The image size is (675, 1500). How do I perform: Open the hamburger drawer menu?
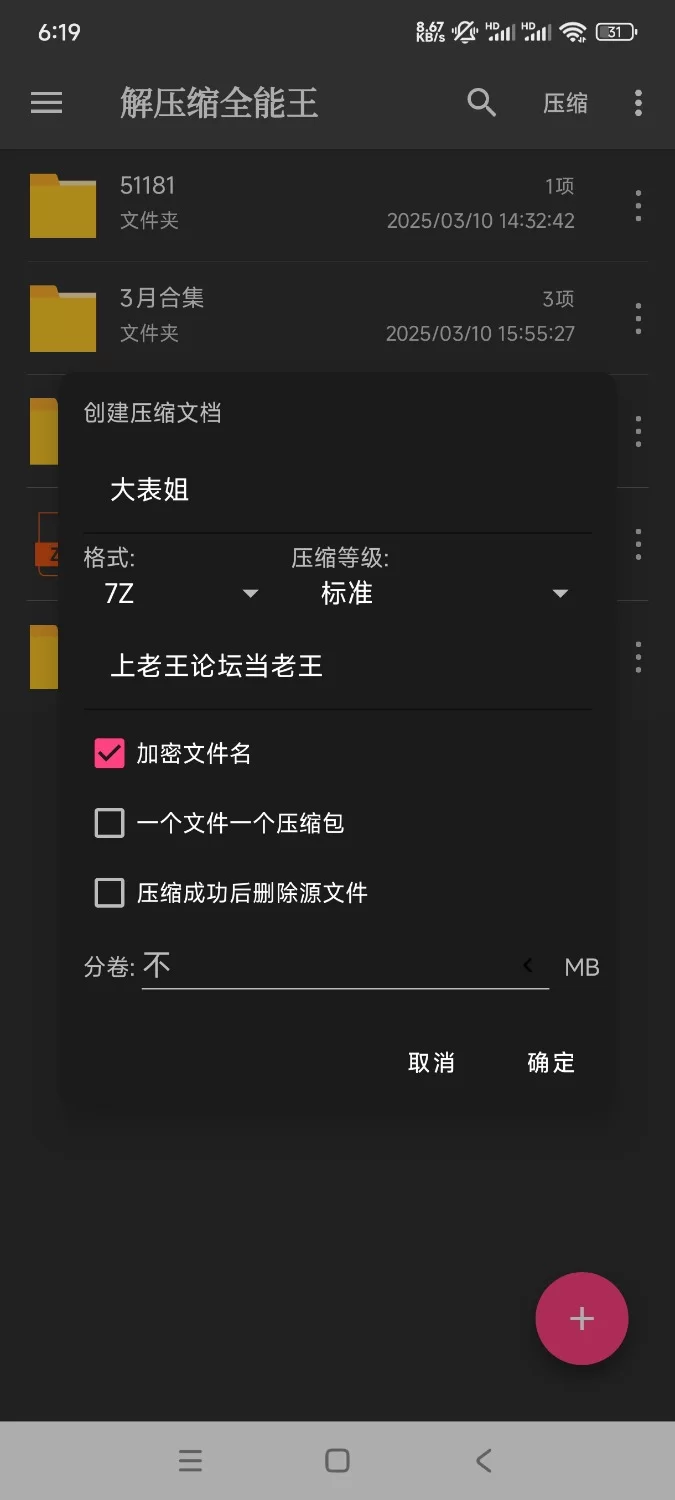pos(46,103)
